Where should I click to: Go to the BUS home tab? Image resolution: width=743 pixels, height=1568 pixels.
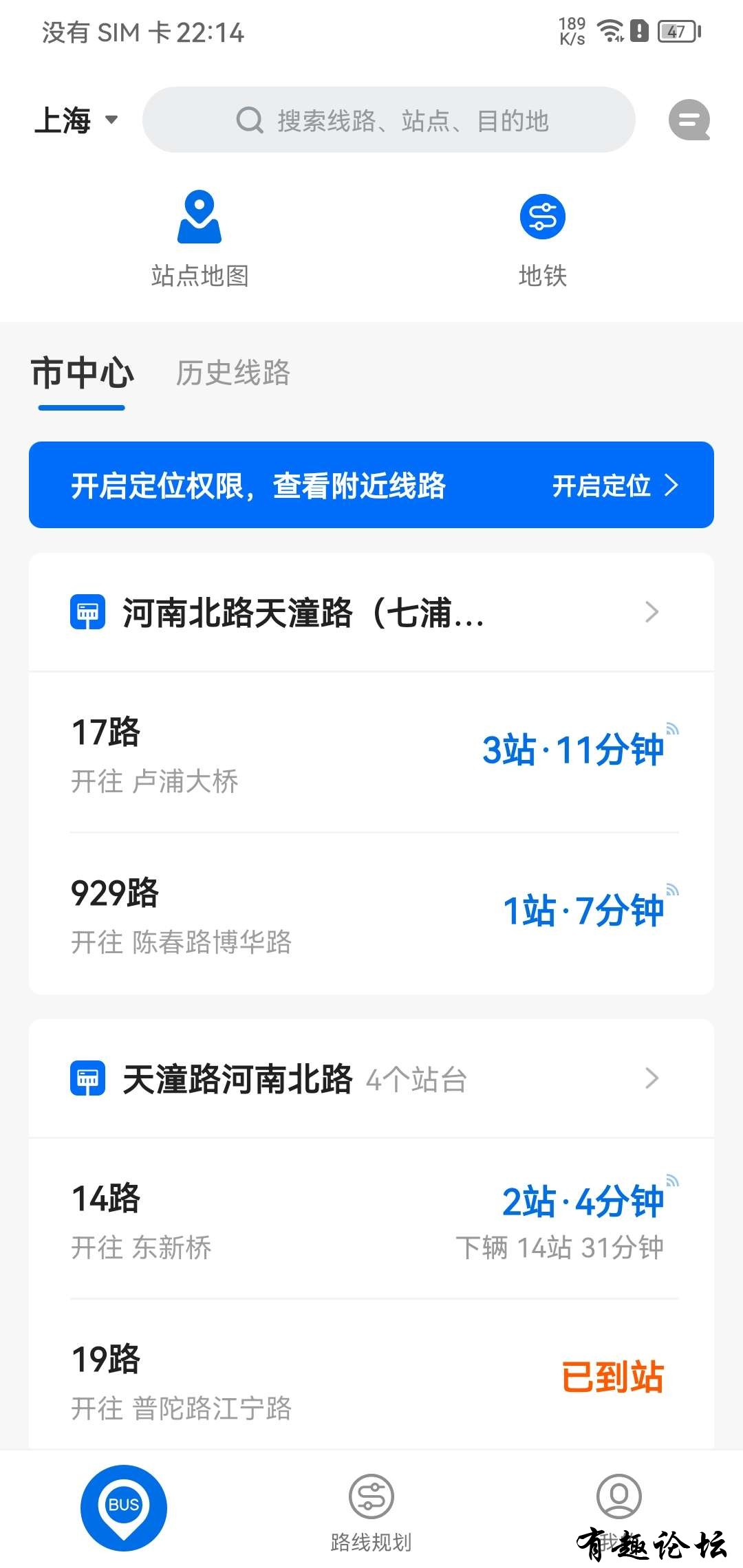(x=124, y=1507)
